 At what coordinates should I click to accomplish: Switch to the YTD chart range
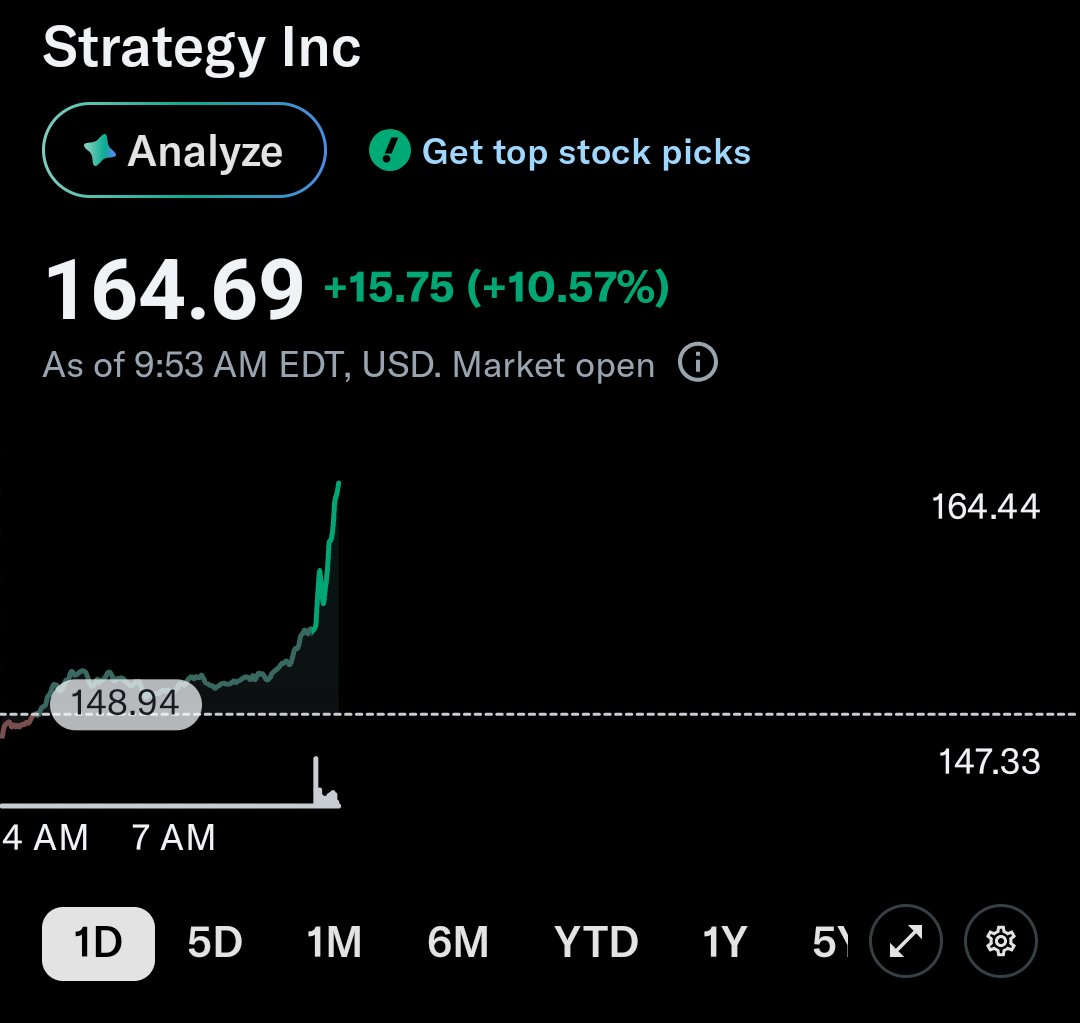(596, 942)
